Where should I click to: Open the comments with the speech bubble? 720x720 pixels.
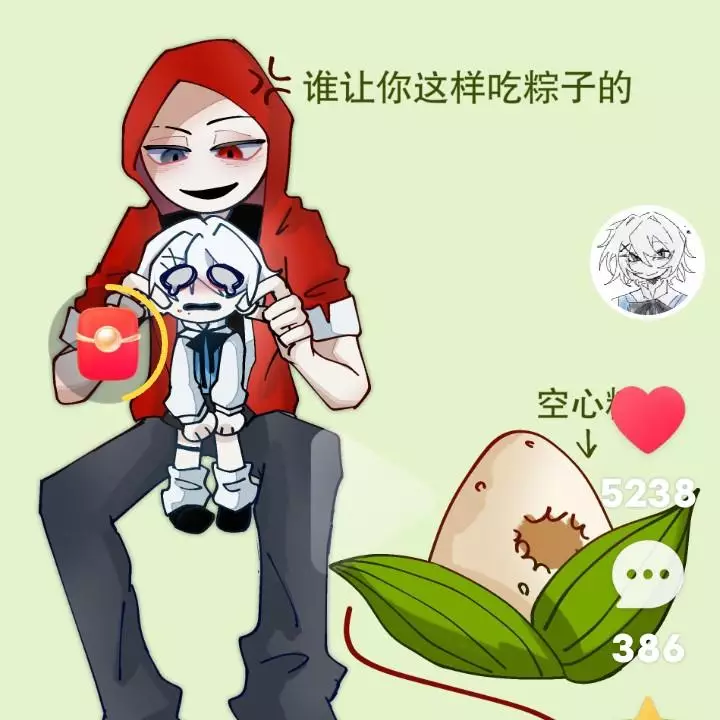649,577
